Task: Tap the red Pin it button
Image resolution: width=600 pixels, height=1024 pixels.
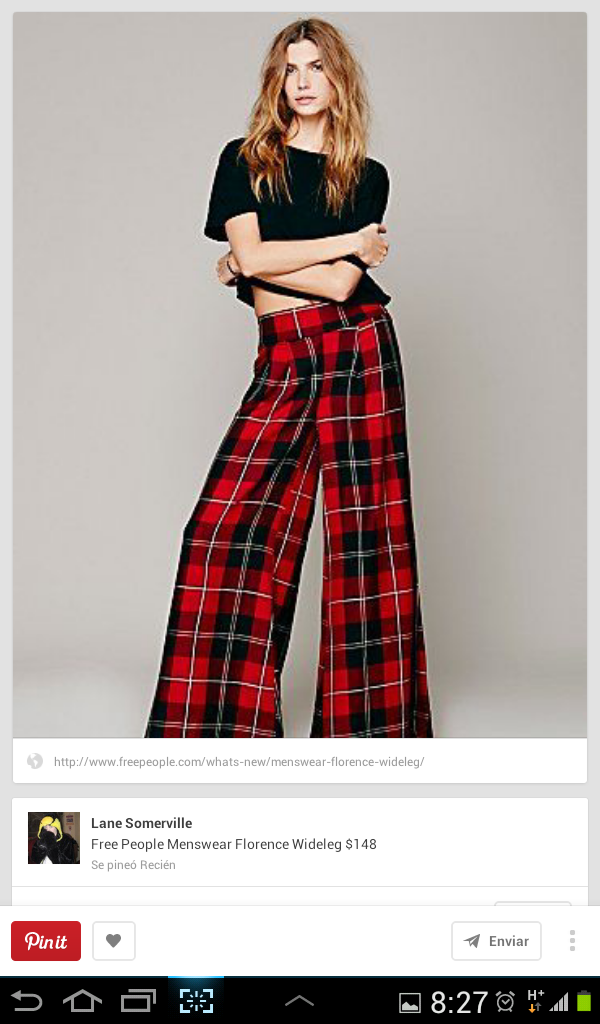Action: 46,941
